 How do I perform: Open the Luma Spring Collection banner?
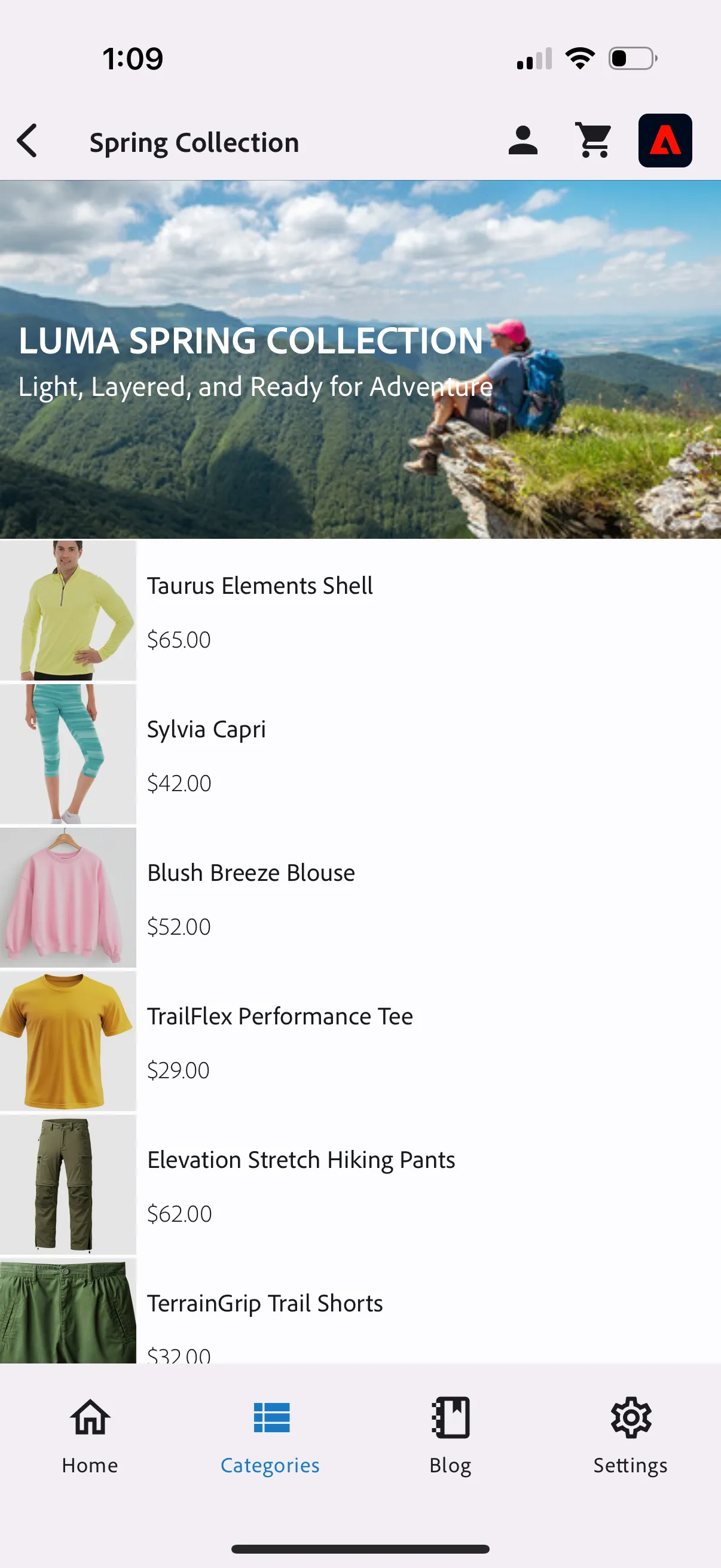[360, 359]
